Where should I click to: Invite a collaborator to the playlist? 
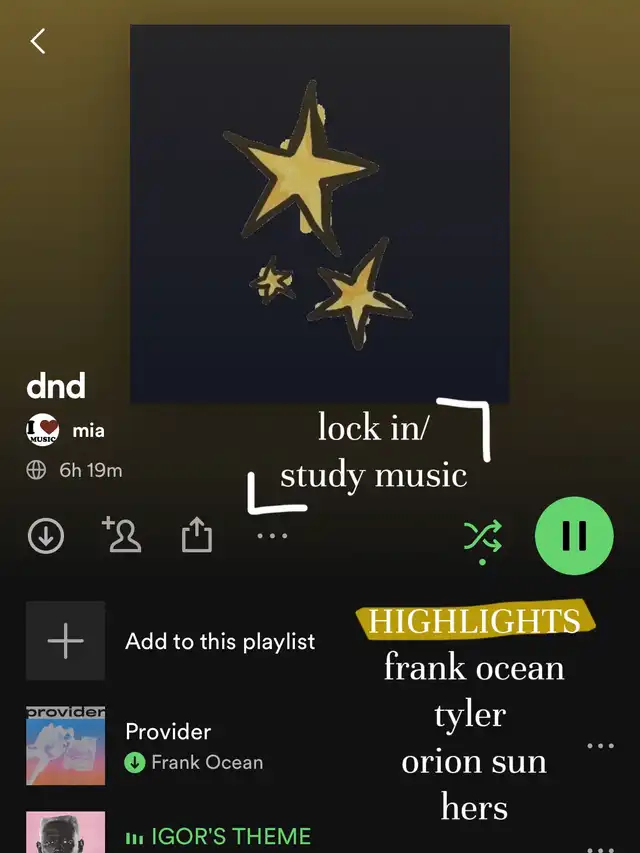[x=122, y=535]
